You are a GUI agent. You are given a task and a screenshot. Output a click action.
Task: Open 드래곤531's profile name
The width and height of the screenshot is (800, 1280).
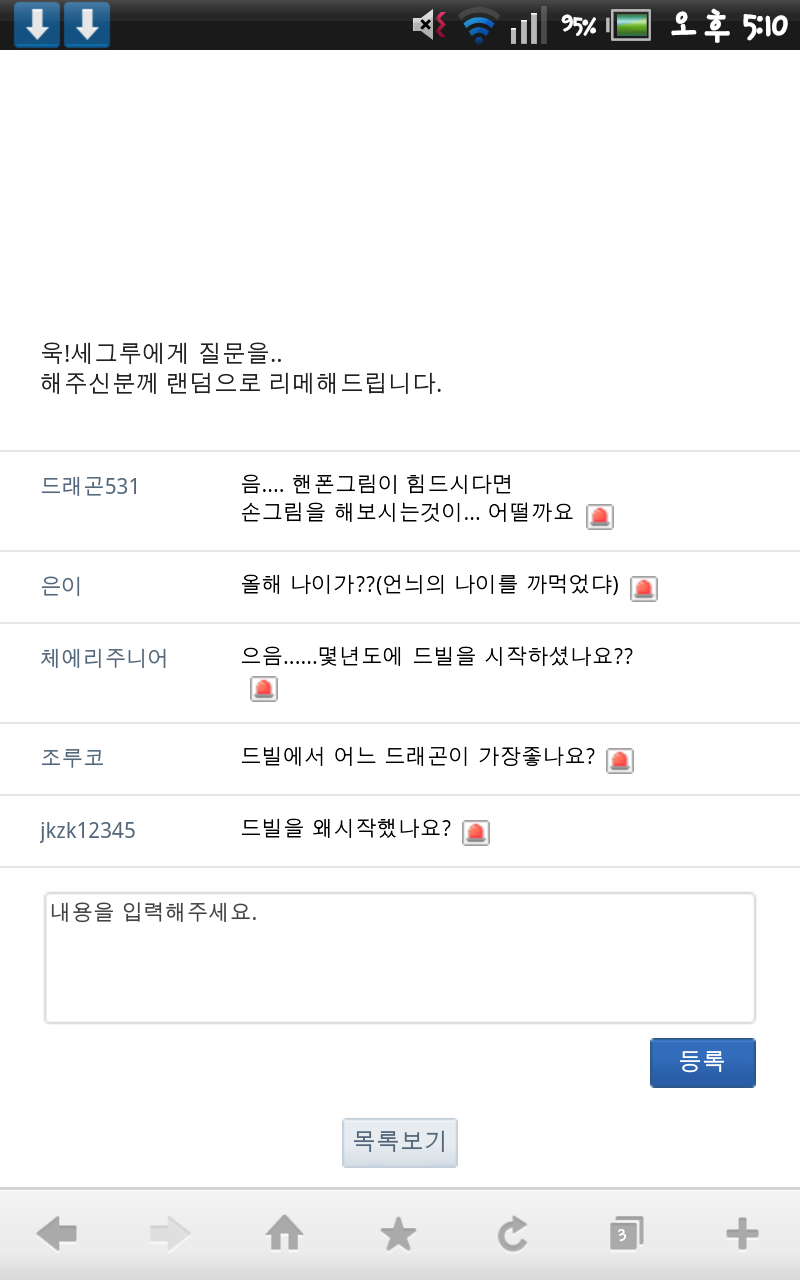coord(90,486)
